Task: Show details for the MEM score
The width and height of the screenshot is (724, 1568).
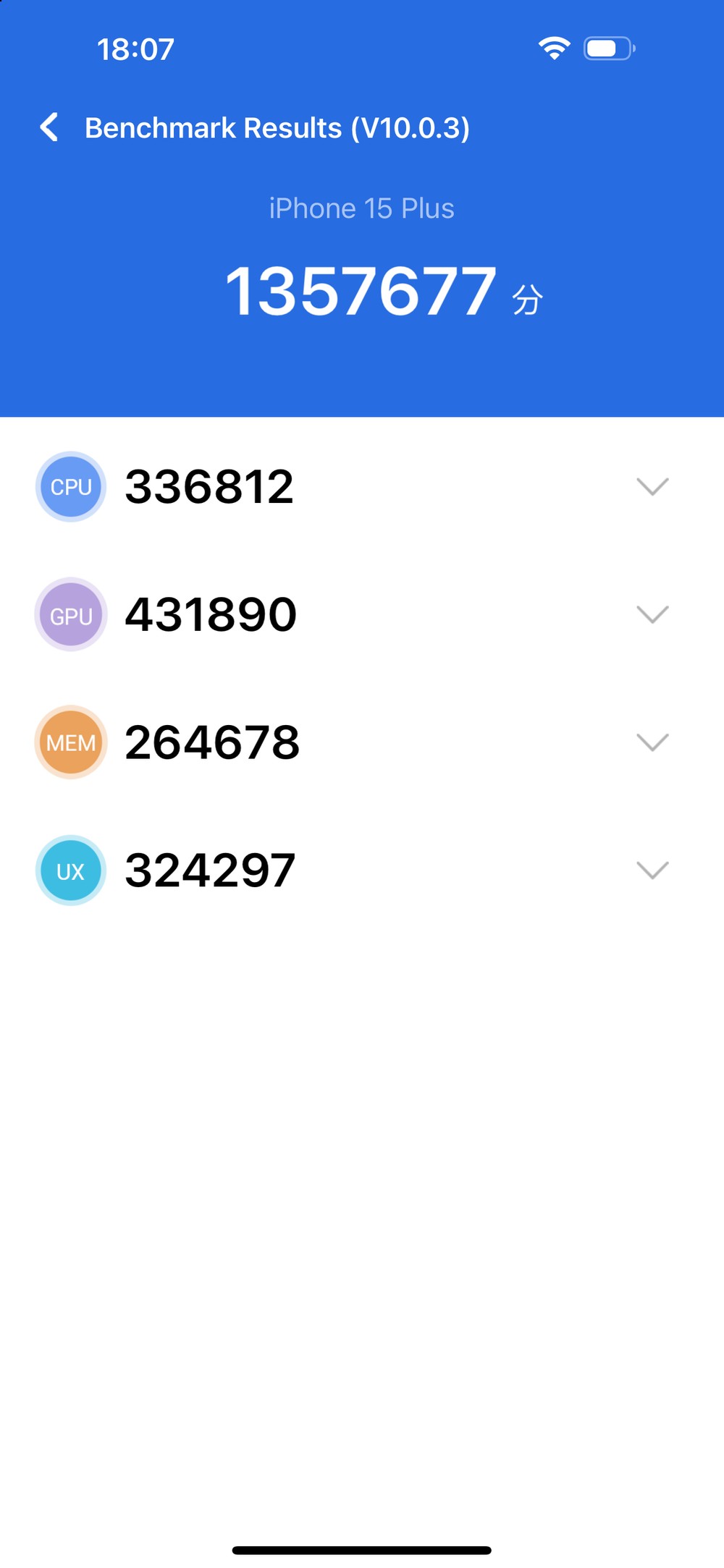Action: 652,742
